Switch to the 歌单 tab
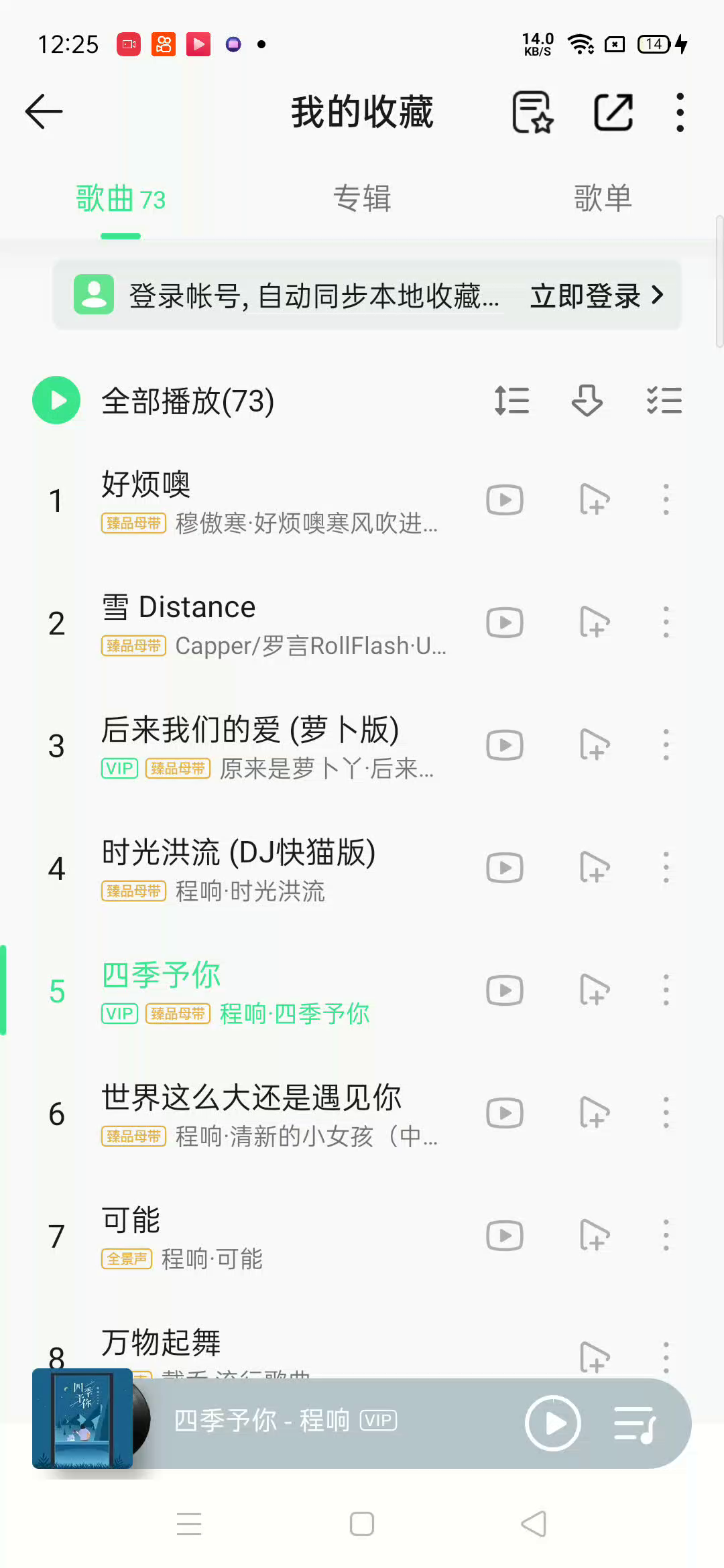 point(603,199)
